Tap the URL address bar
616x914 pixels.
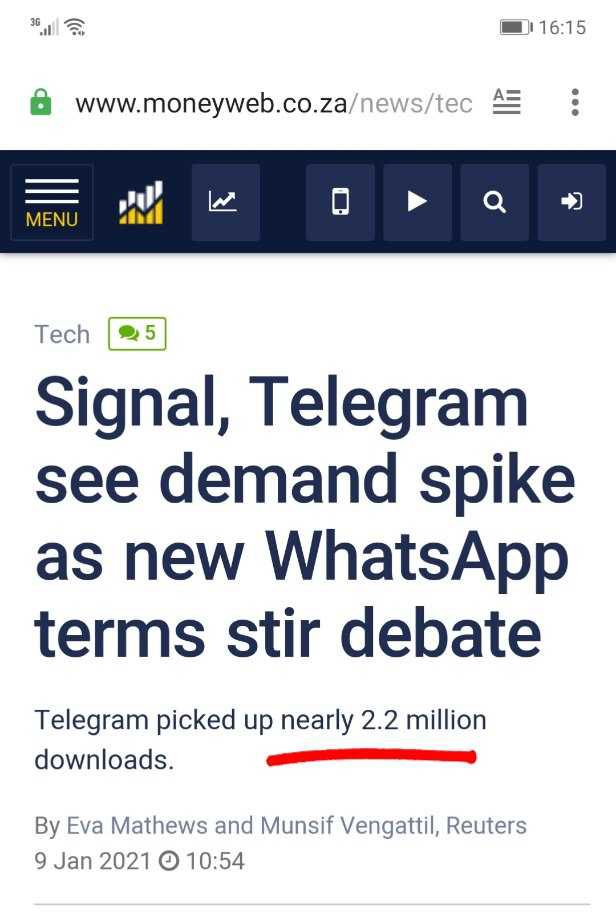click(273, 104)
